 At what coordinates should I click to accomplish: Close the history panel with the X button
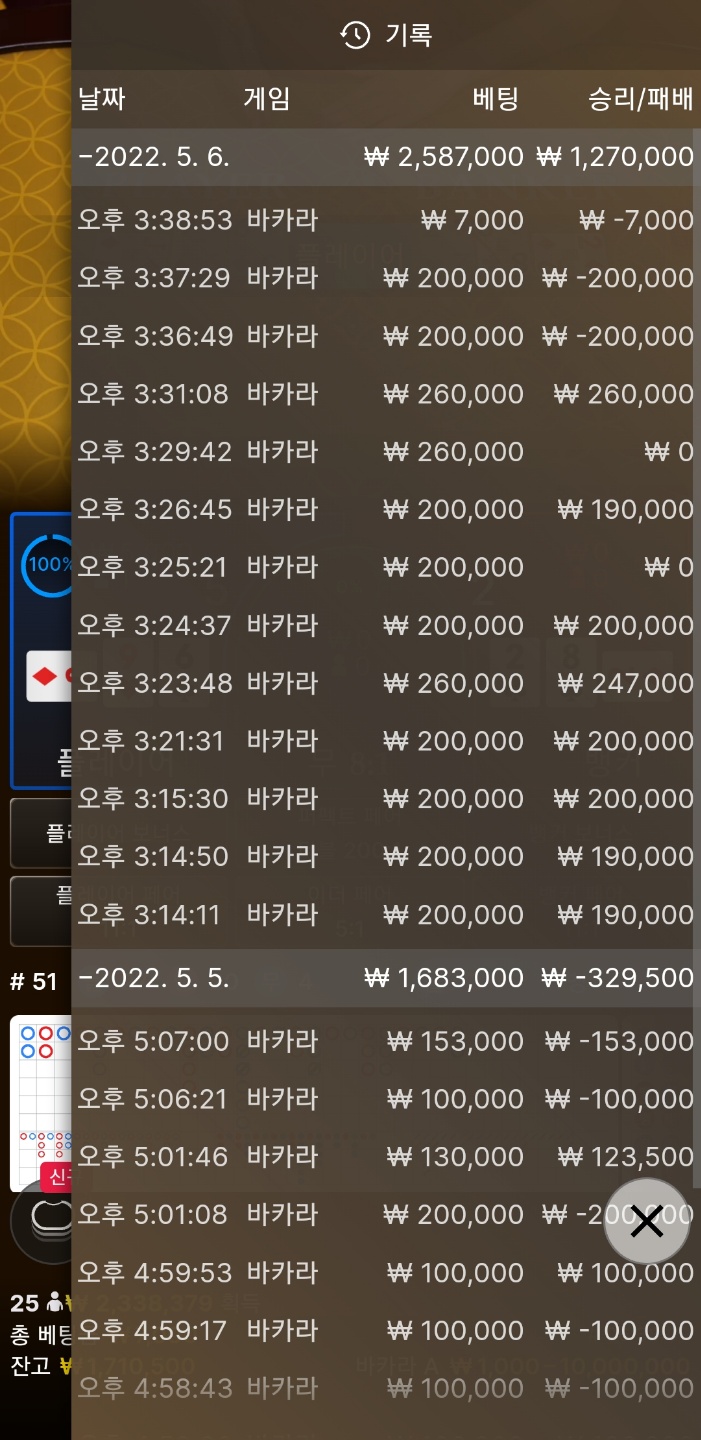[647, 1221]
